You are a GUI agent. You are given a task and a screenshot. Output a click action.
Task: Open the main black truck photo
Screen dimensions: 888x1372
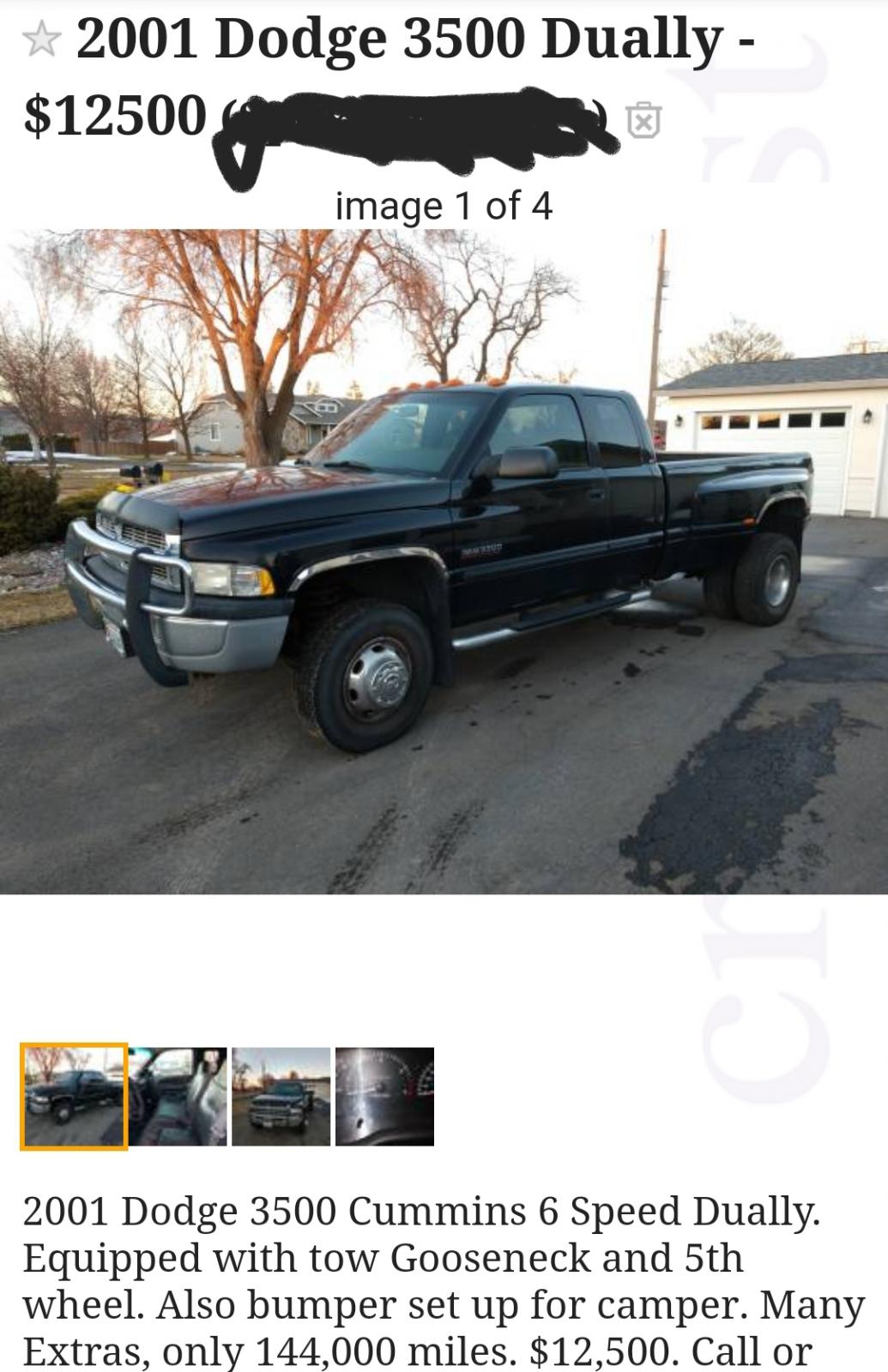click(444, 562)
